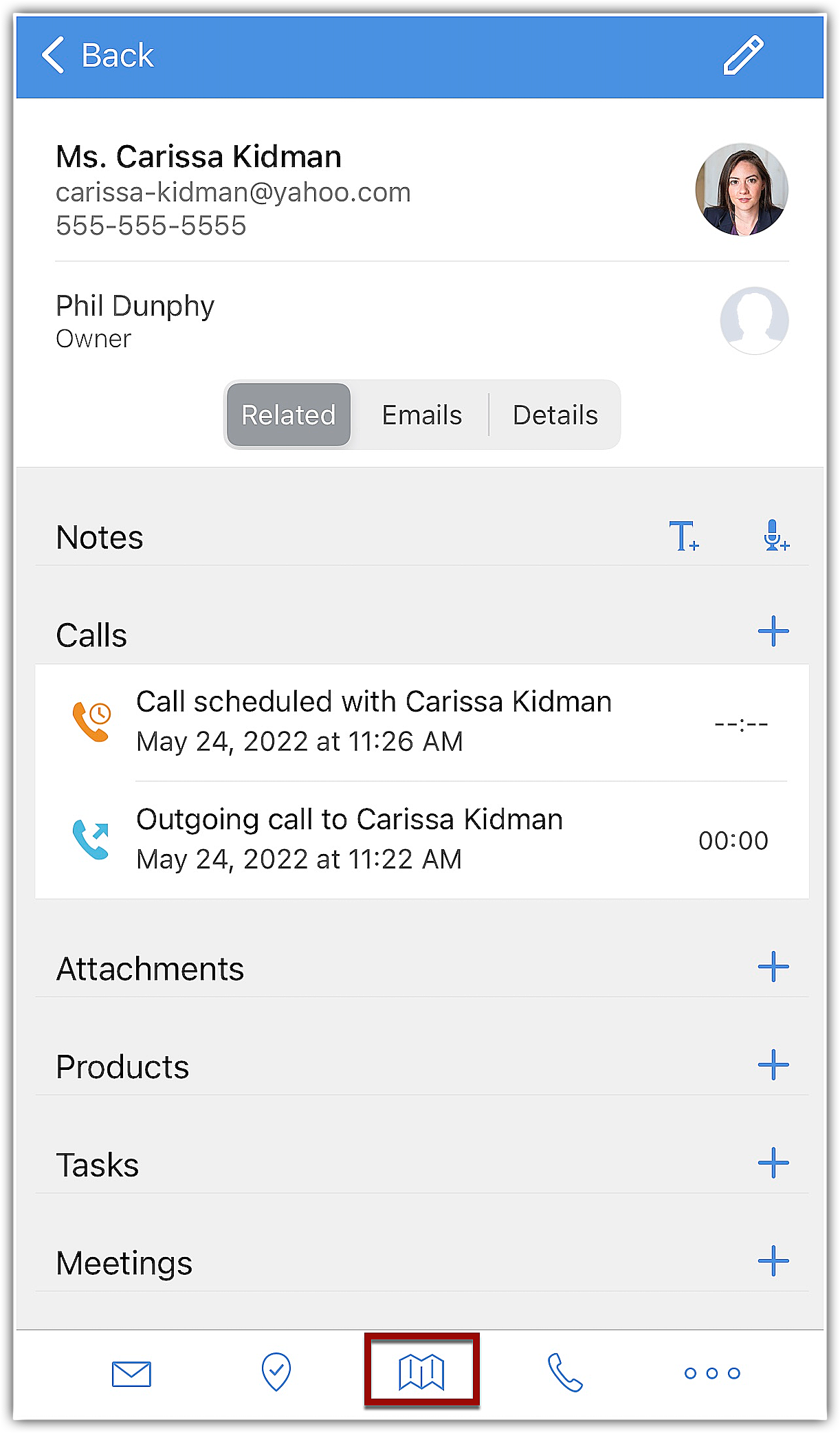Add a text note
Image resolution: width=840 pixels, height=1433 pixels.
tap(684, 536)
